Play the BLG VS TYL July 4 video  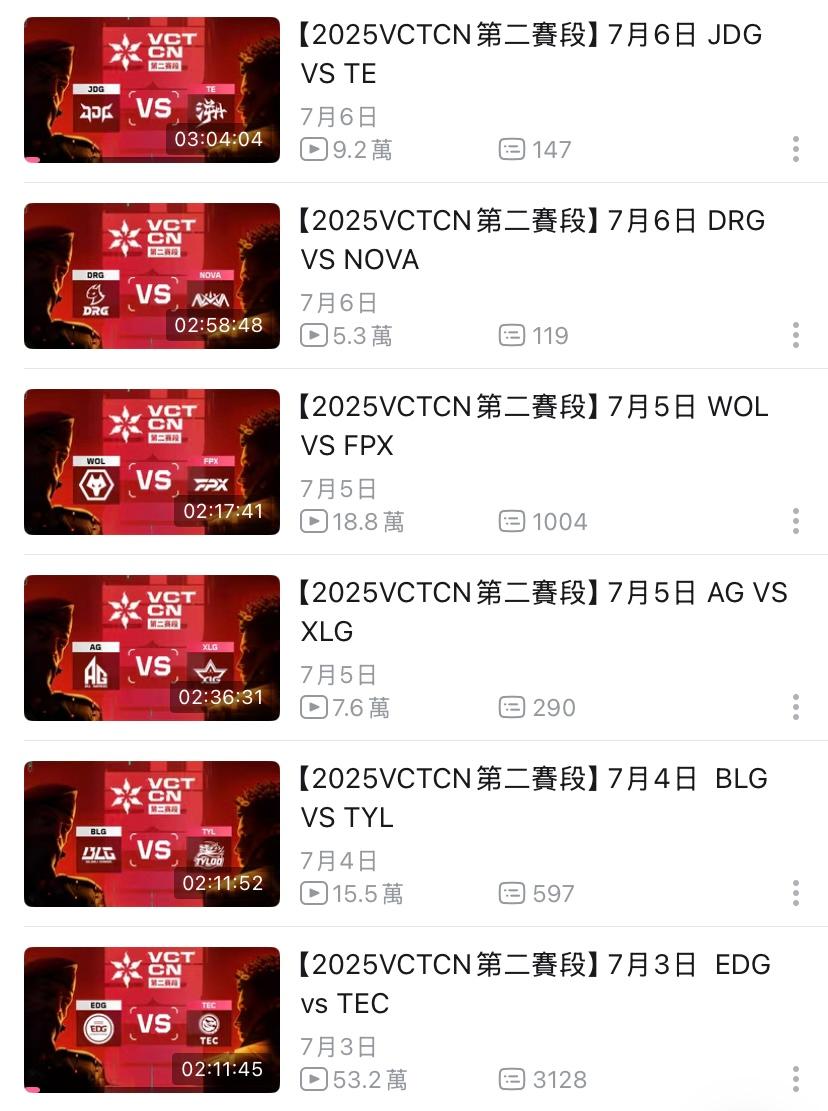(x=152, y=834)
